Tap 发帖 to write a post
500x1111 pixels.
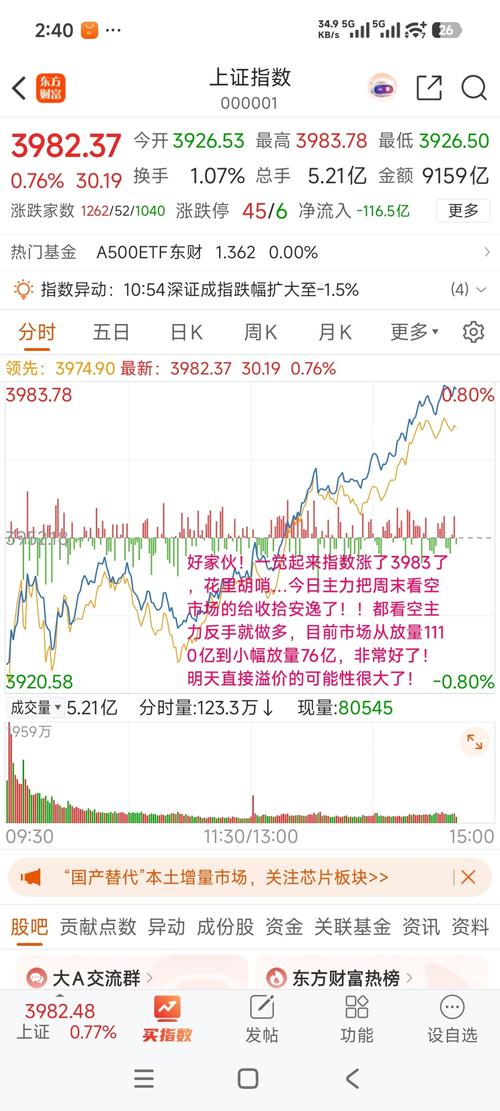point(261,1019)
